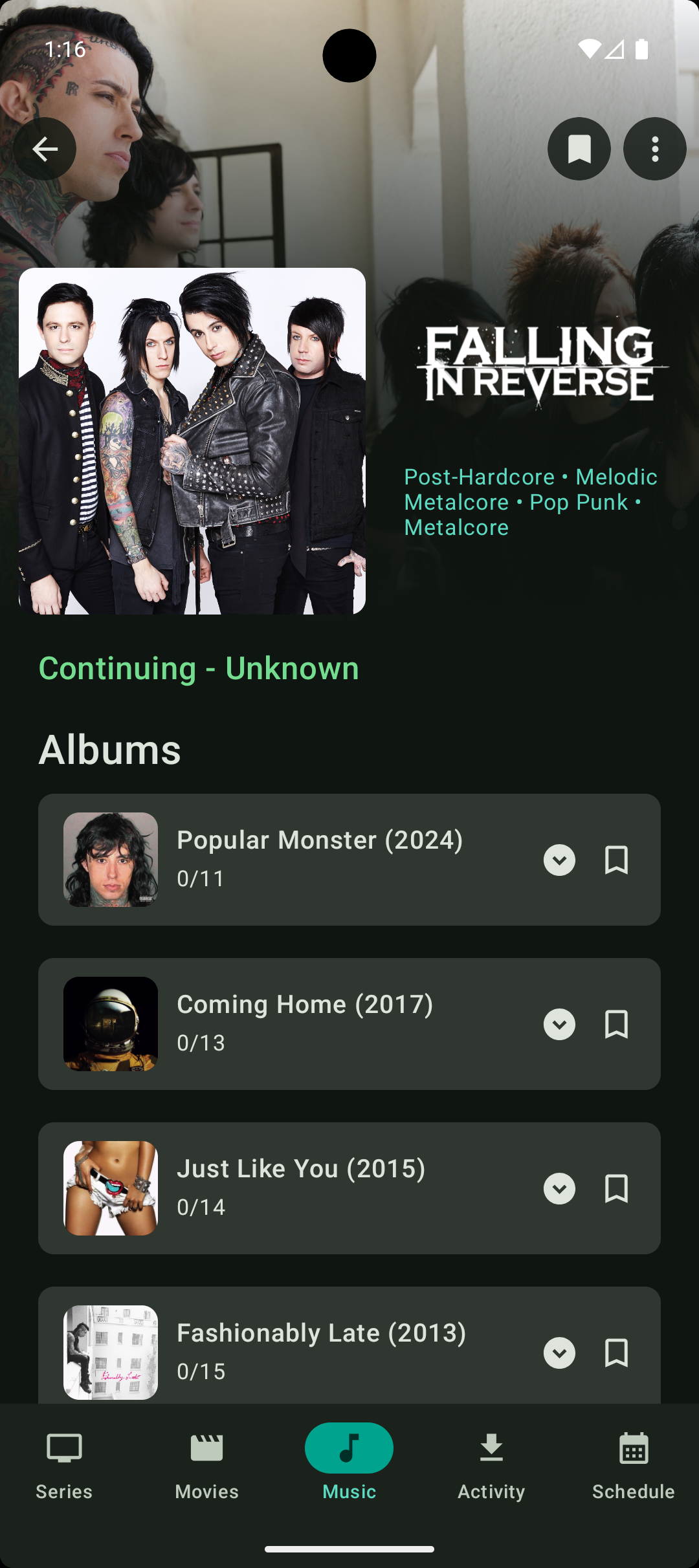Bookmark the Fashionably Late (2013) album
The height and width of the screenshot is (1568, 699).
coord(616,1353)
